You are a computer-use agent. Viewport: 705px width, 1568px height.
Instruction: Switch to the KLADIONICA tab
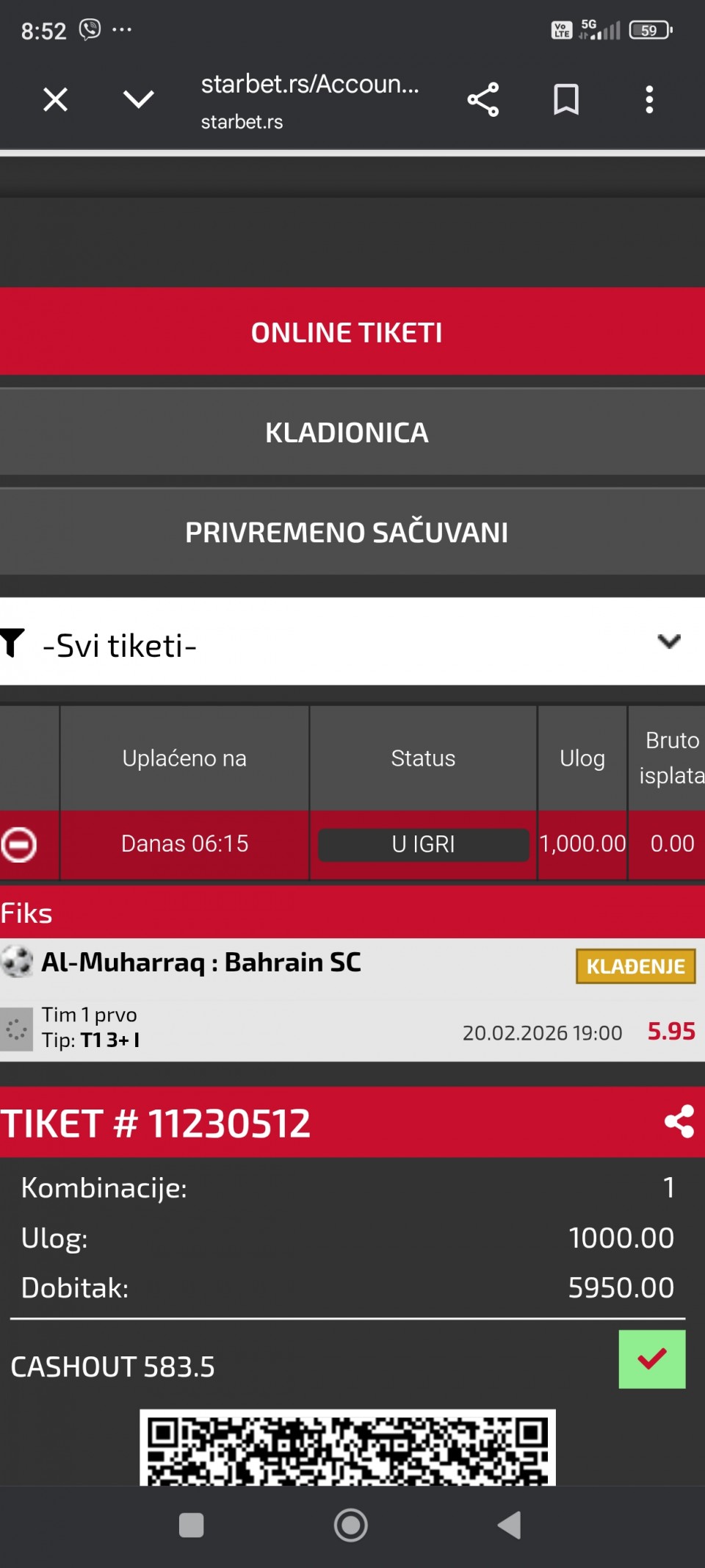pyautogui.click(x=347, y=432)
